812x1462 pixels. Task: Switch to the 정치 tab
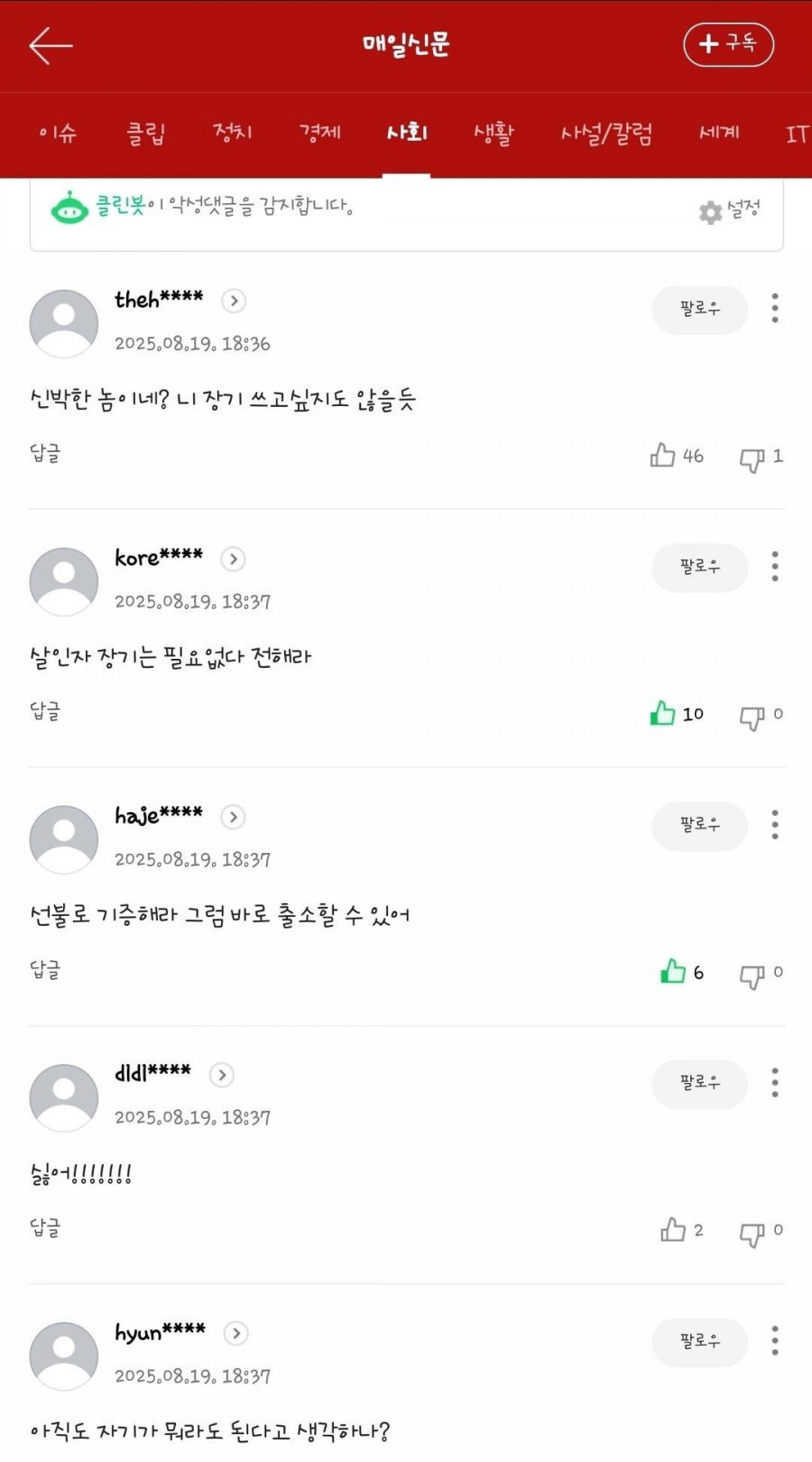(232, 134)
